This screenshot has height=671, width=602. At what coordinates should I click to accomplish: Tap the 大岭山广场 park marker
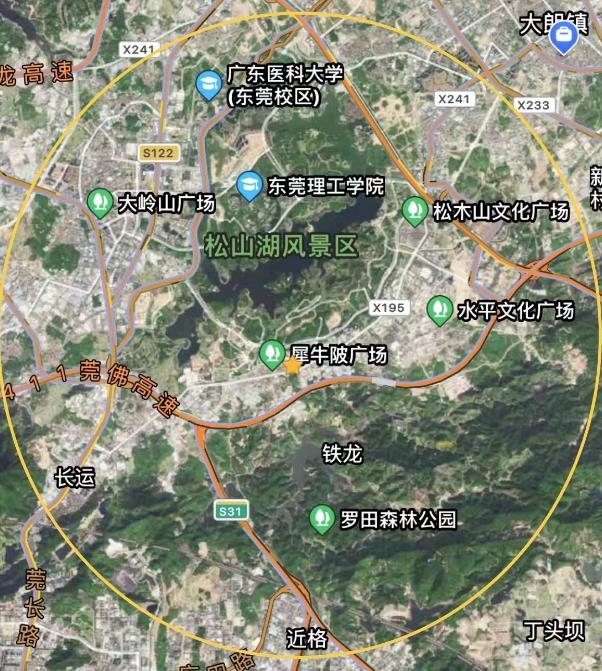click(100, 203)
